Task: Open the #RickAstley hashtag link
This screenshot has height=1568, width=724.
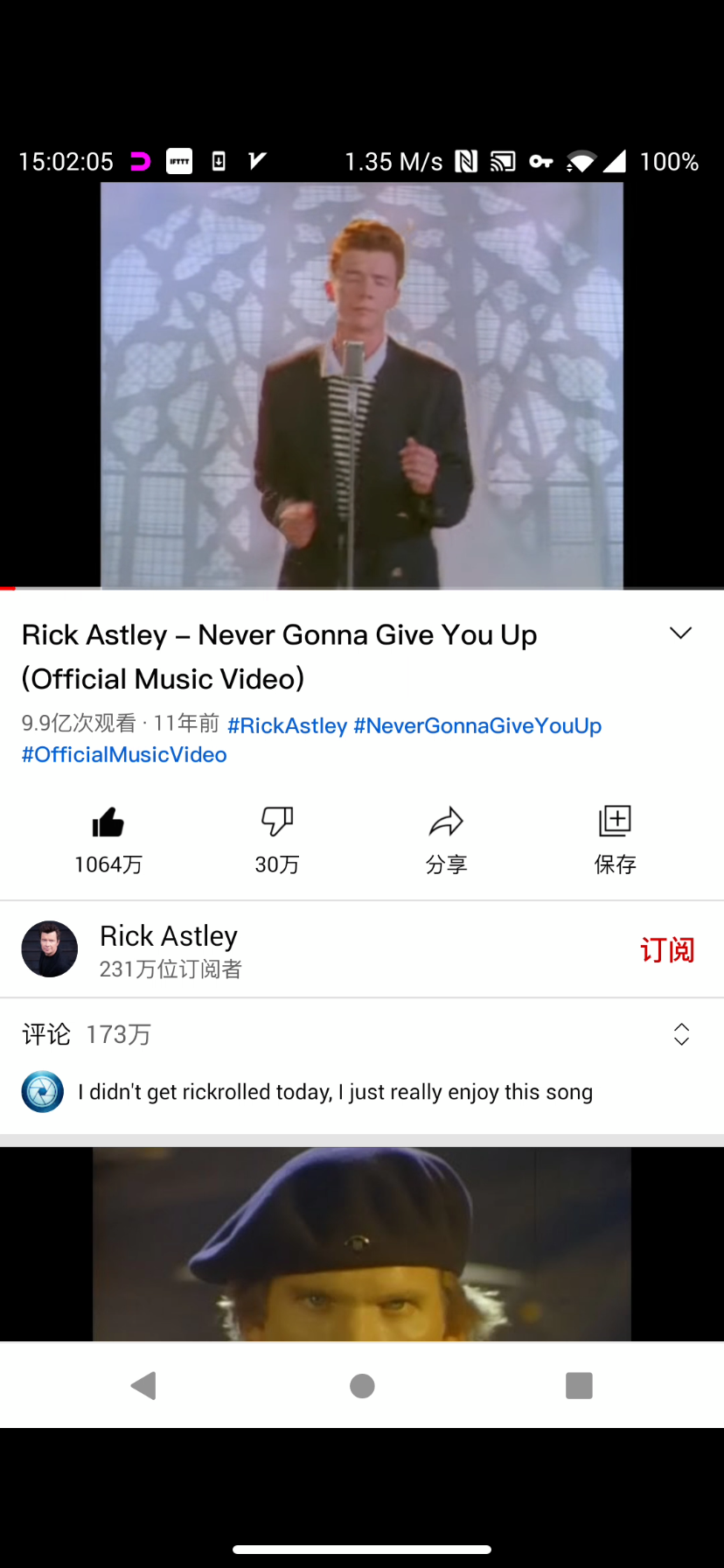Action: click(287, 725)
